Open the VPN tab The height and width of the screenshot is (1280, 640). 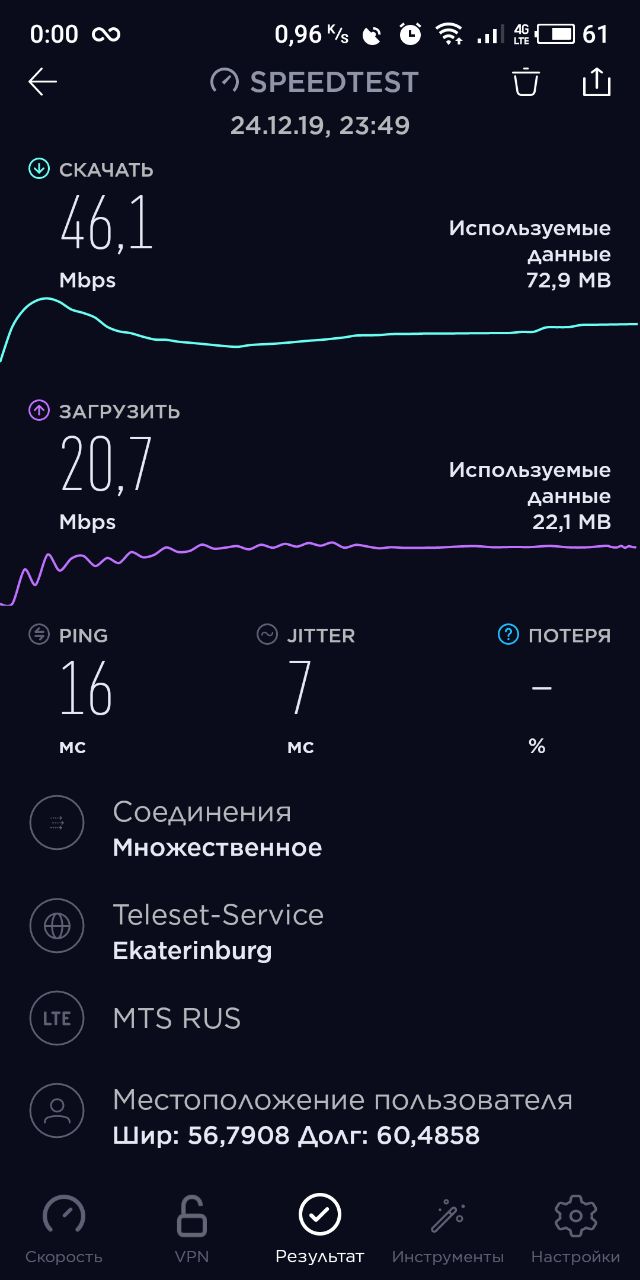192,1230
